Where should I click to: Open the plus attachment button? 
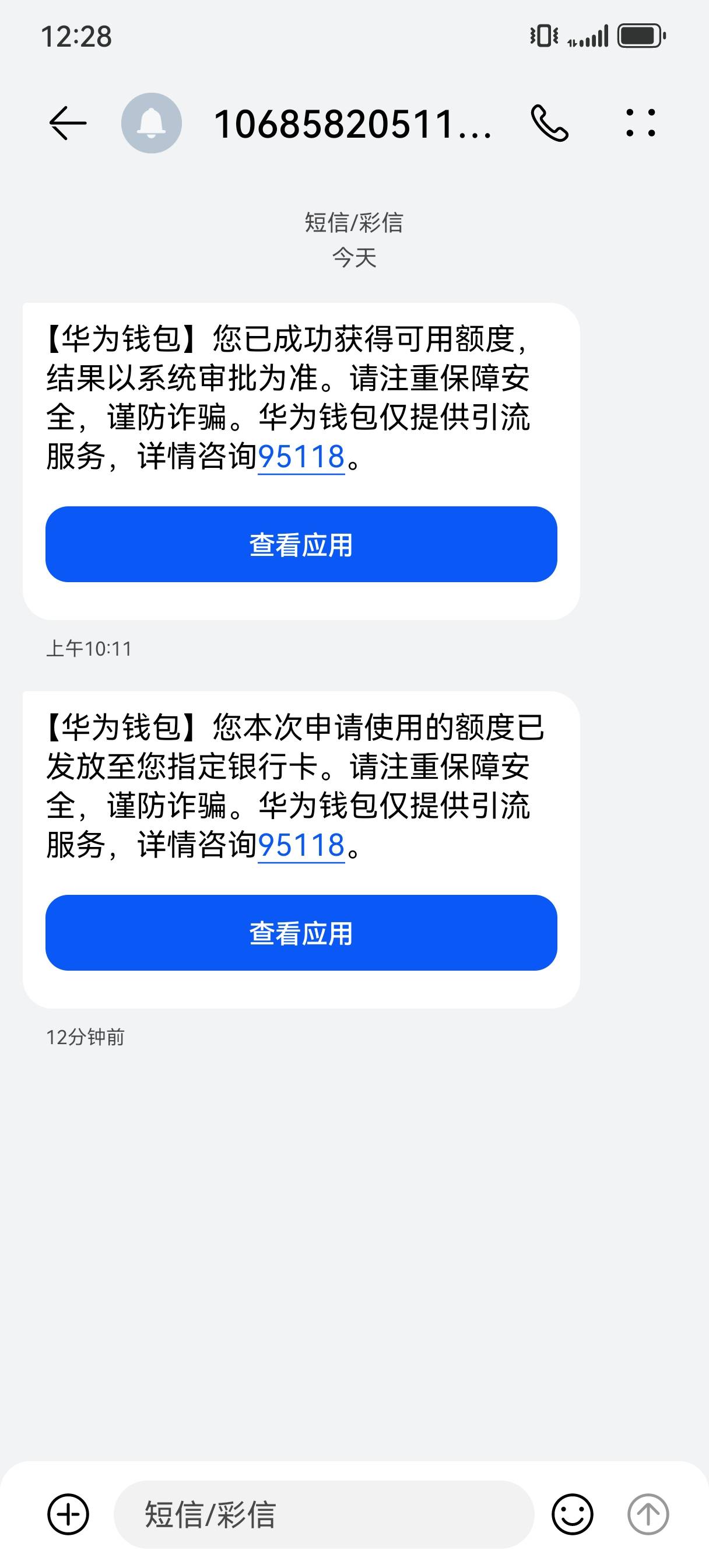point(68,1514)
